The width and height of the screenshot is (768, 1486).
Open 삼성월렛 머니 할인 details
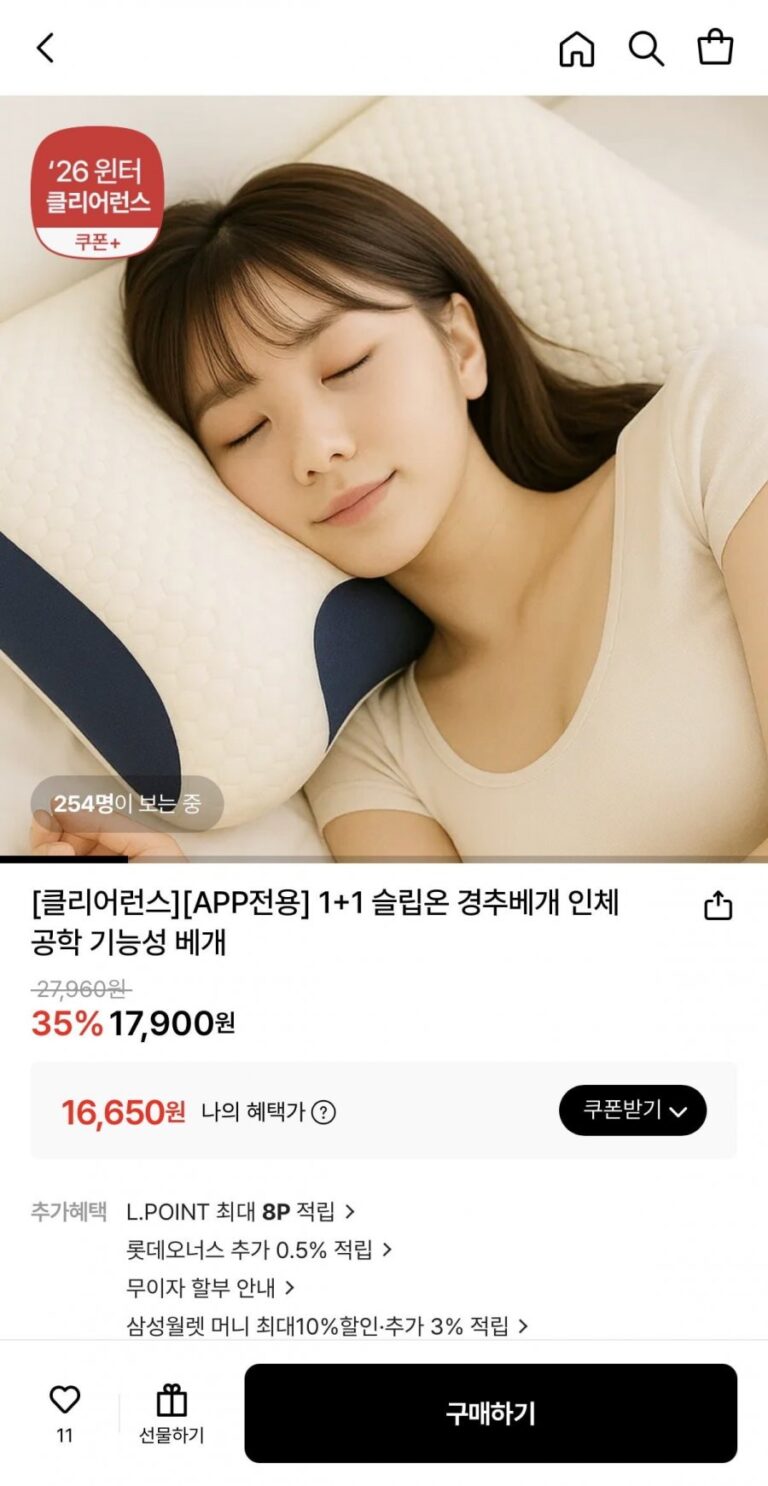click(326, 1326)
